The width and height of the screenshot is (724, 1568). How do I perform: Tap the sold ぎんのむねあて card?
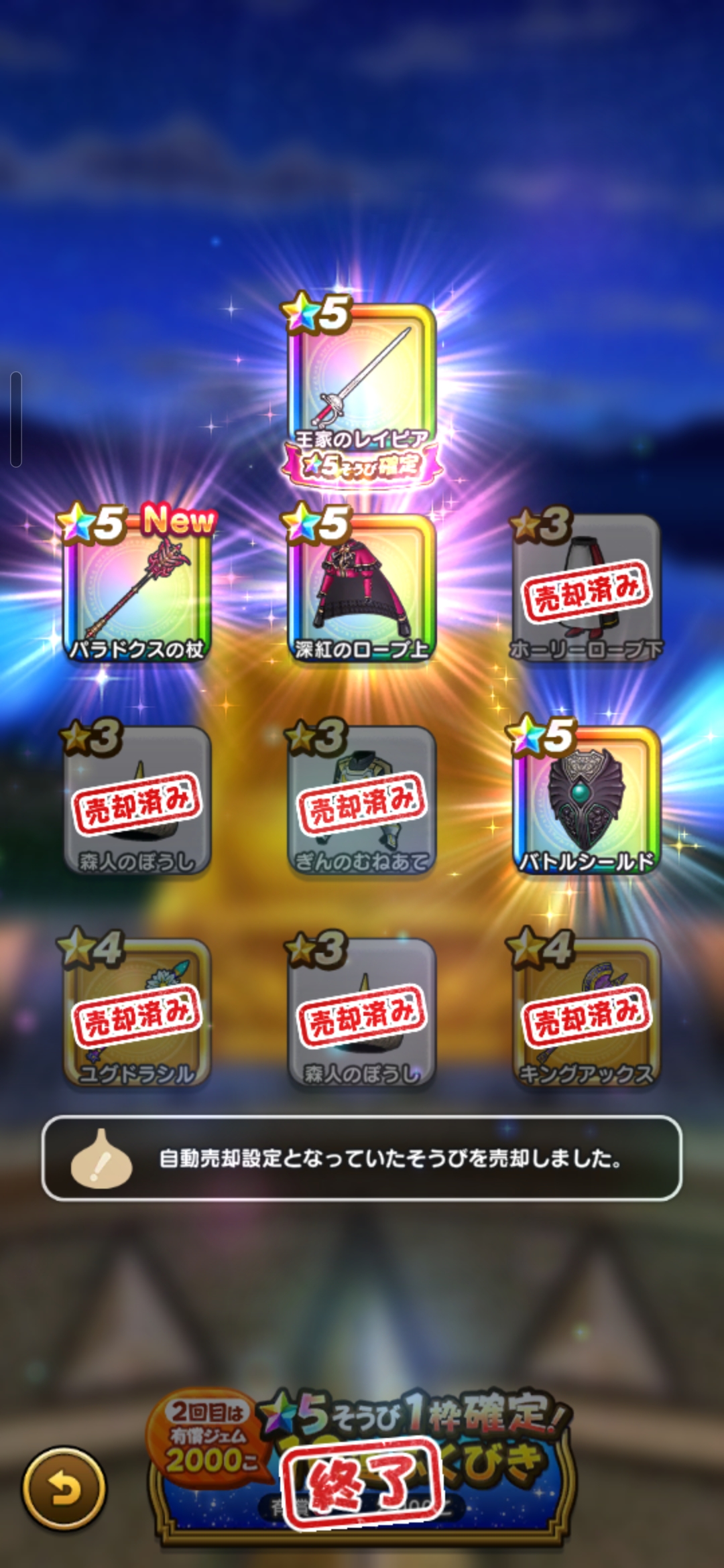362,801
